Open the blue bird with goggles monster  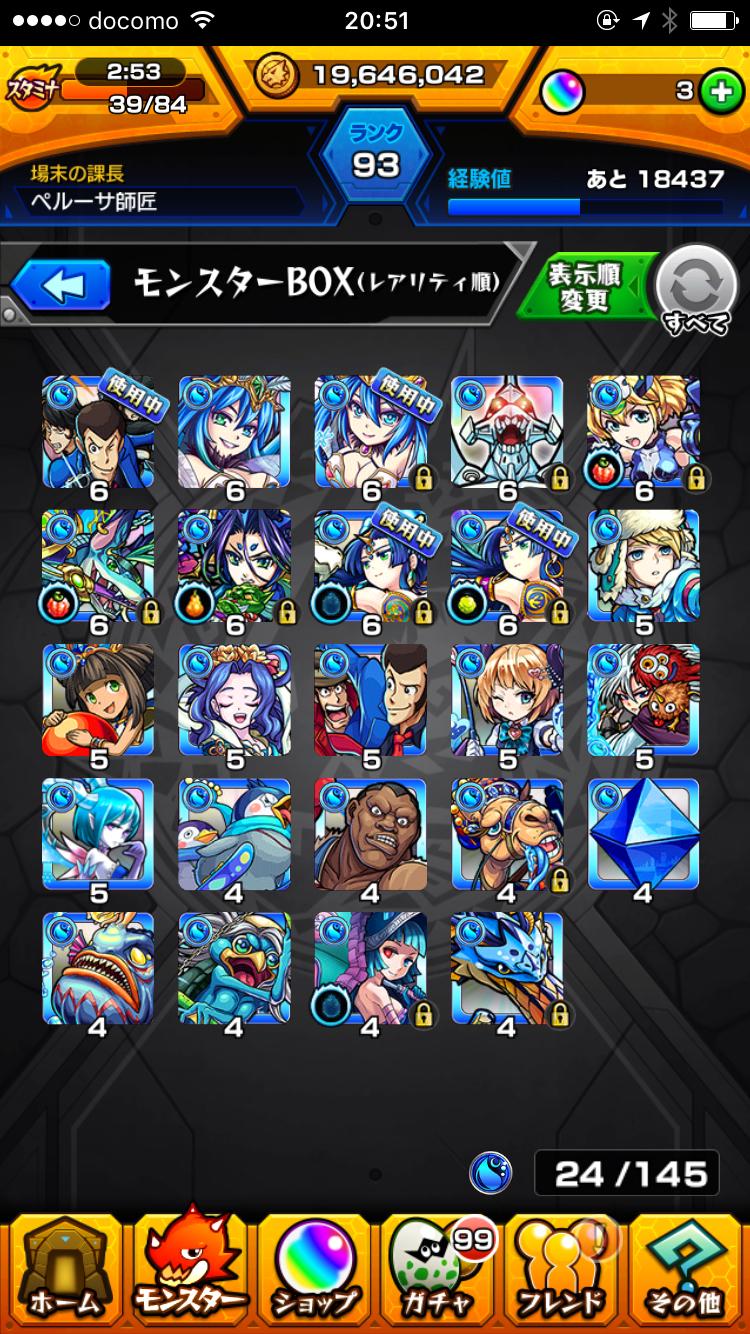(x=234, y=969)
